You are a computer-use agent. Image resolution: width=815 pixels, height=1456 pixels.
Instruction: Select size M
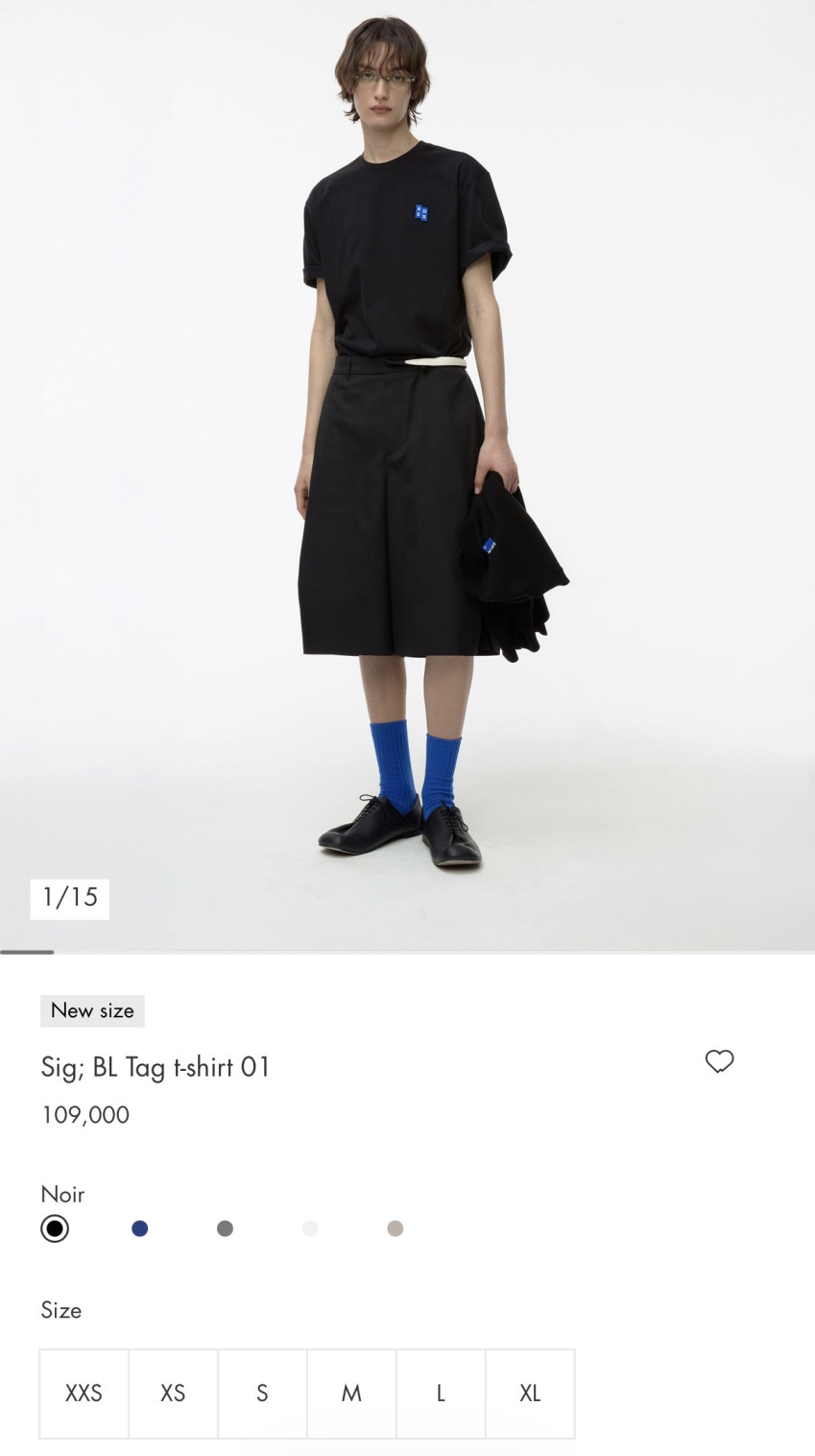[x=351, y=1394]
